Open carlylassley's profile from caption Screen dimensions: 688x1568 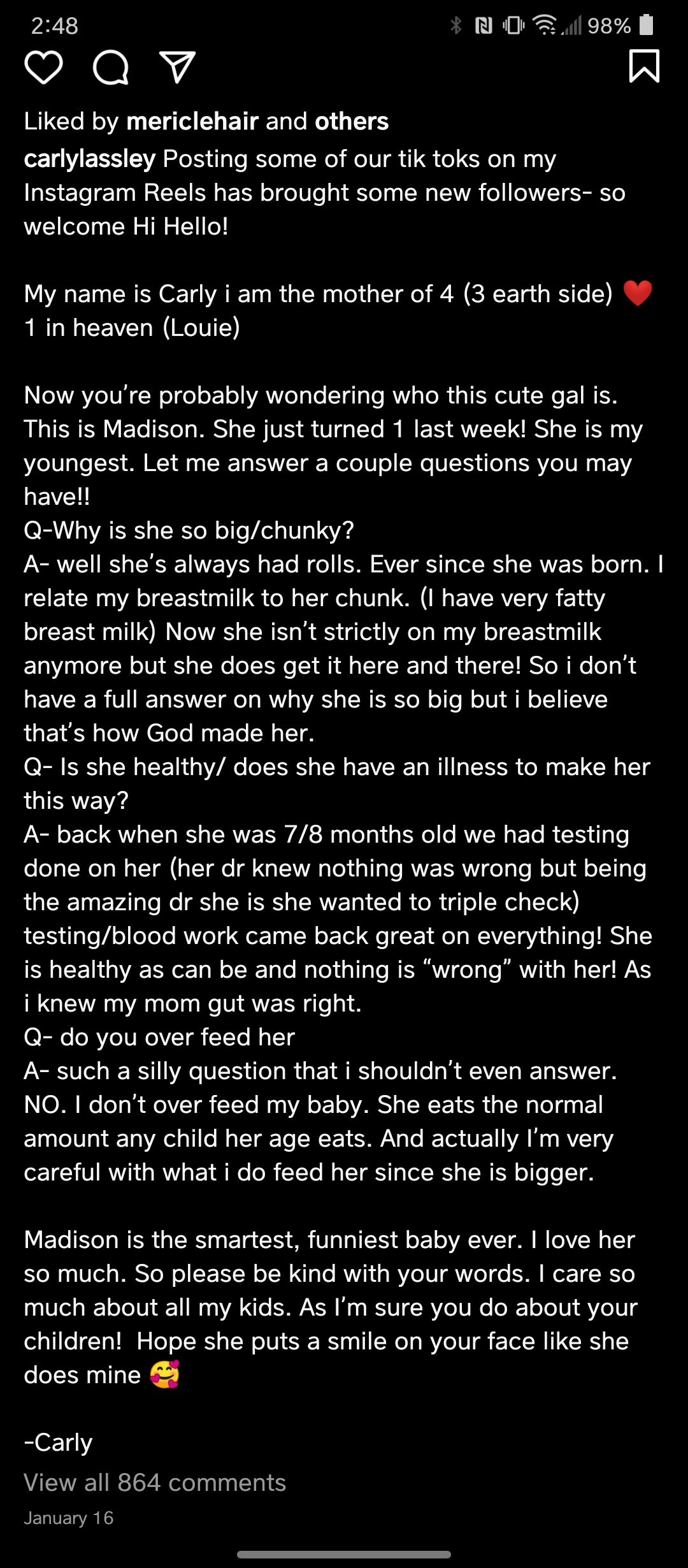pyautogui.click(x=90, y=159)
